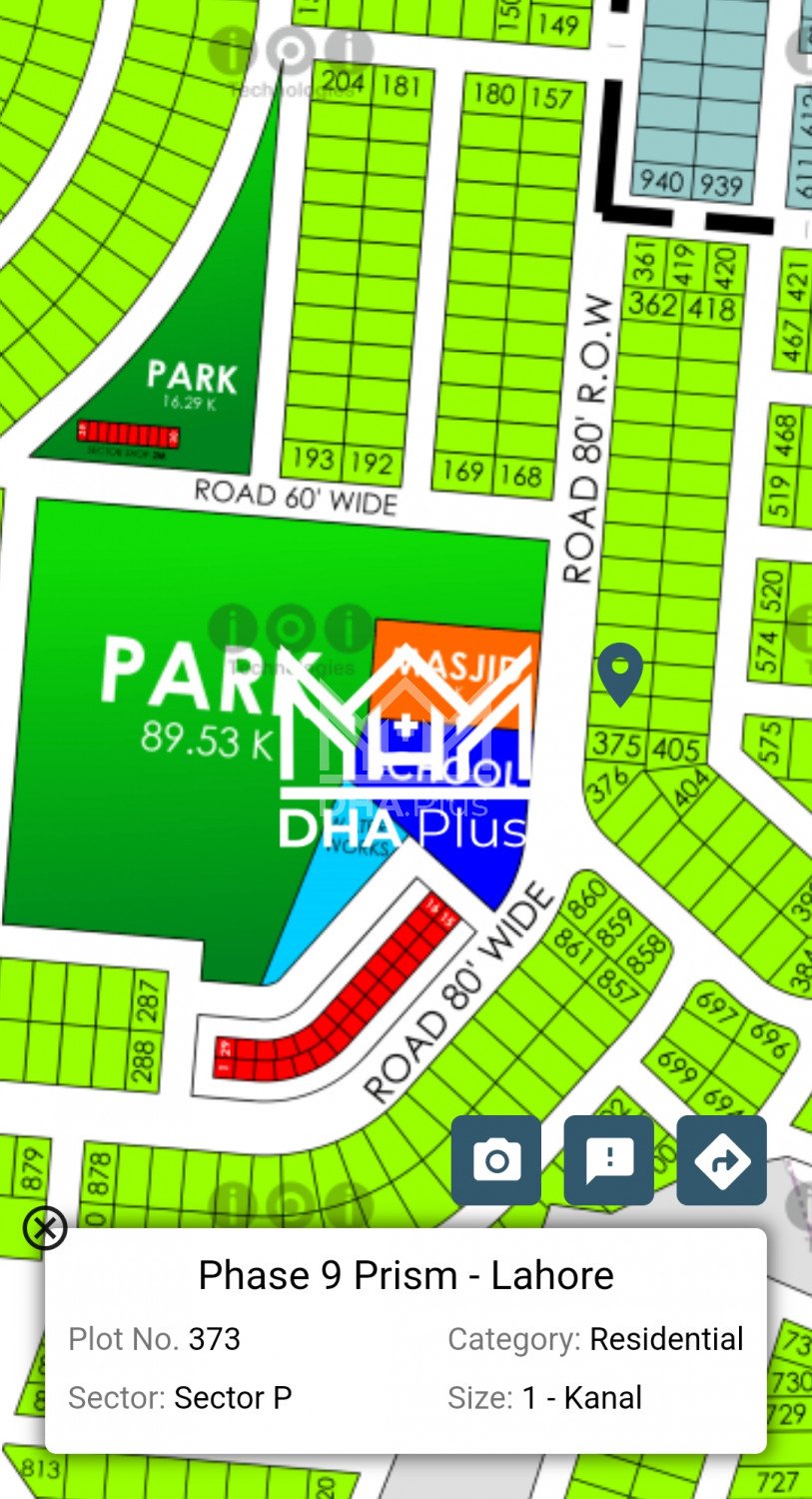Tap the camera snapshot button

click(496, 1160)
